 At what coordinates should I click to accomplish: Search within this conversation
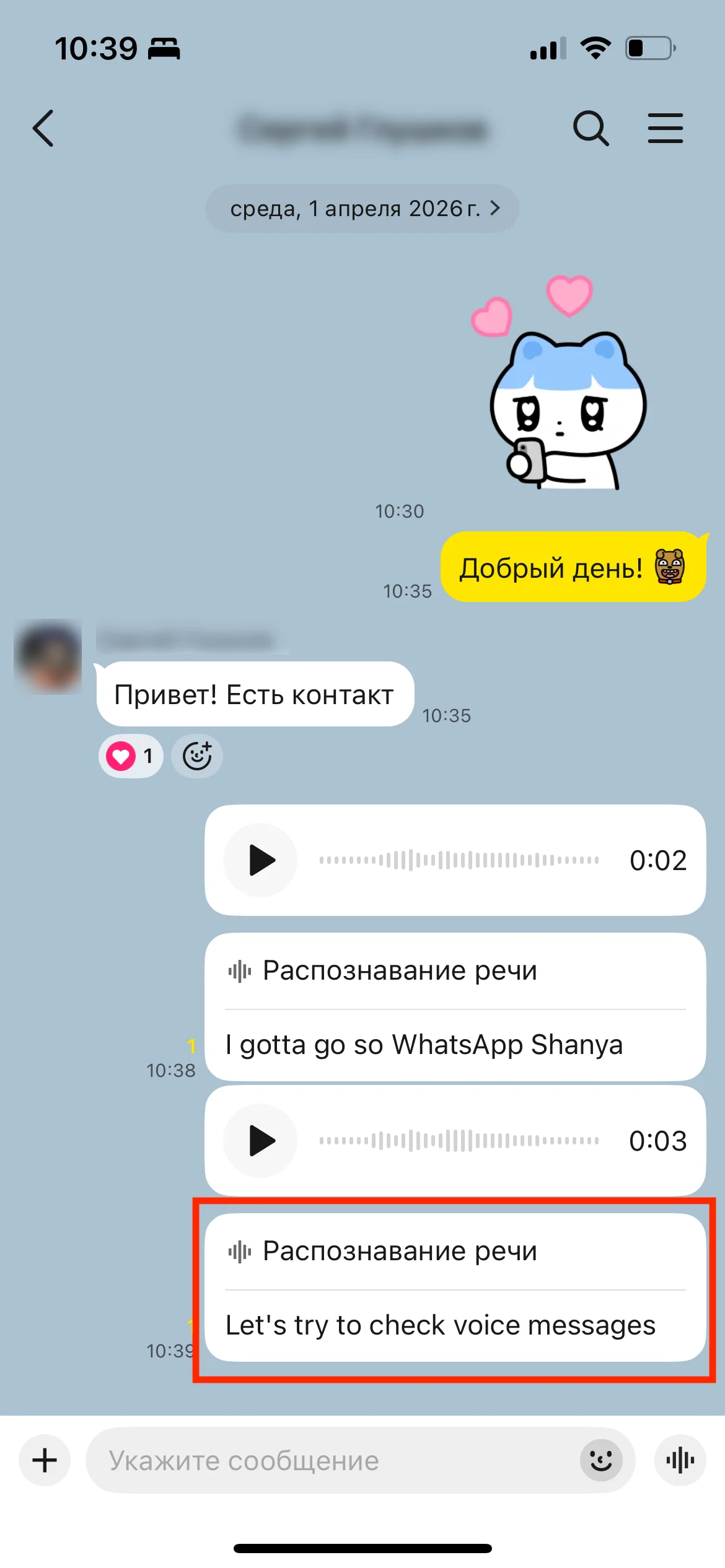[x=591, y=129]
